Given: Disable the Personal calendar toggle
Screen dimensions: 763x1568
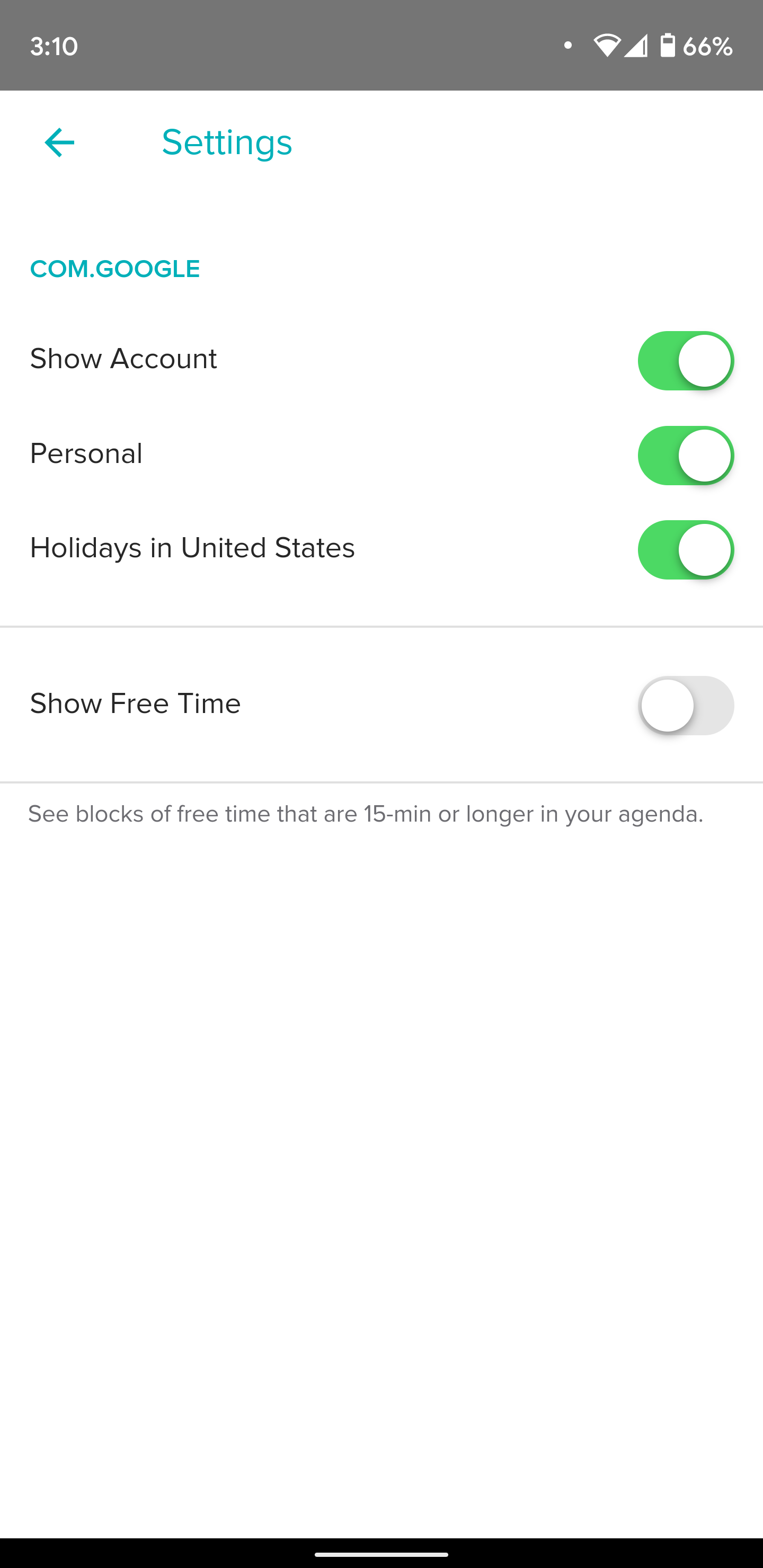Looking at the screenshot, I should pyautogui.click(x=685, y=456).
